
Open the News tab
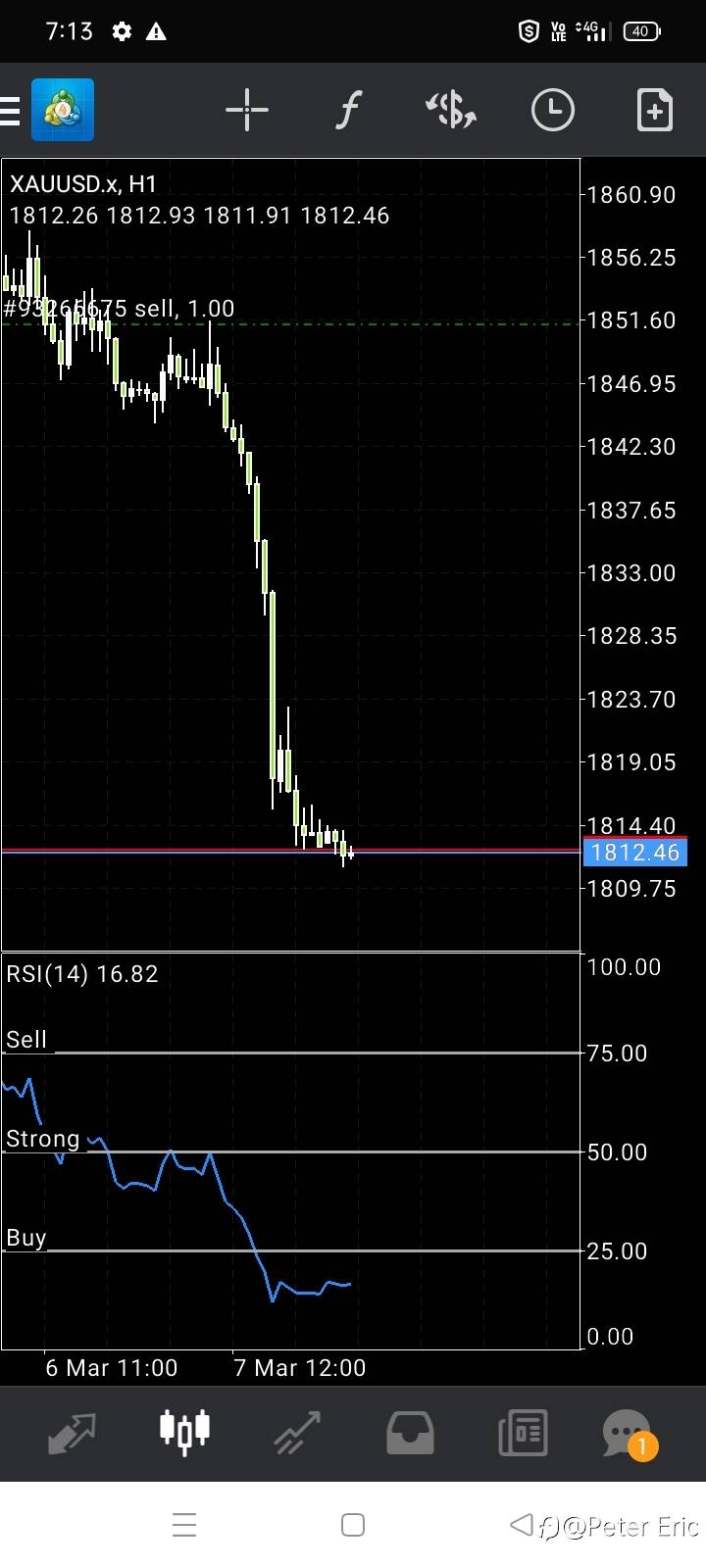coord(523,1433)
